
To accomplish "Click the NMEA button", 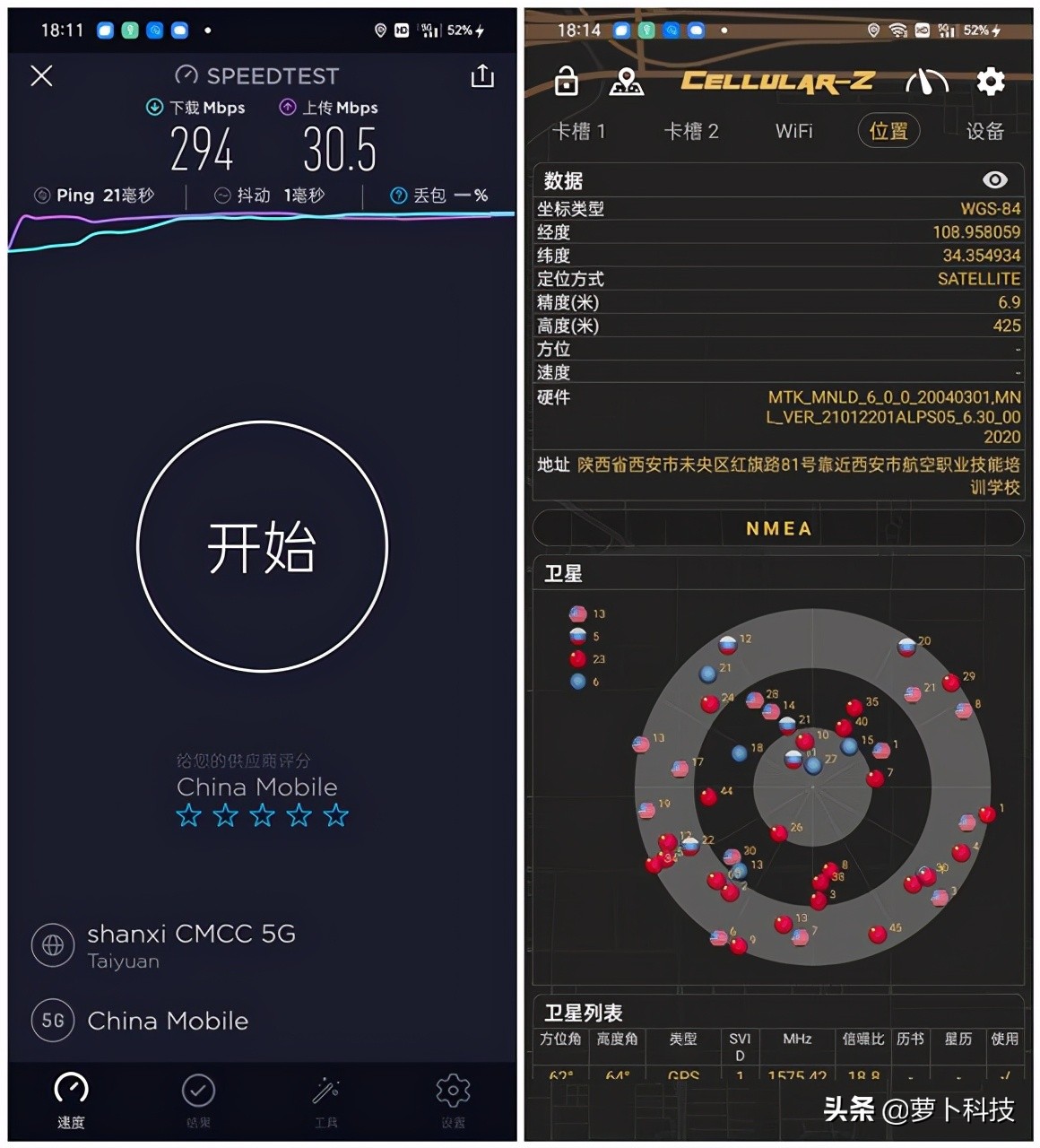I will (x=778, y=528).
